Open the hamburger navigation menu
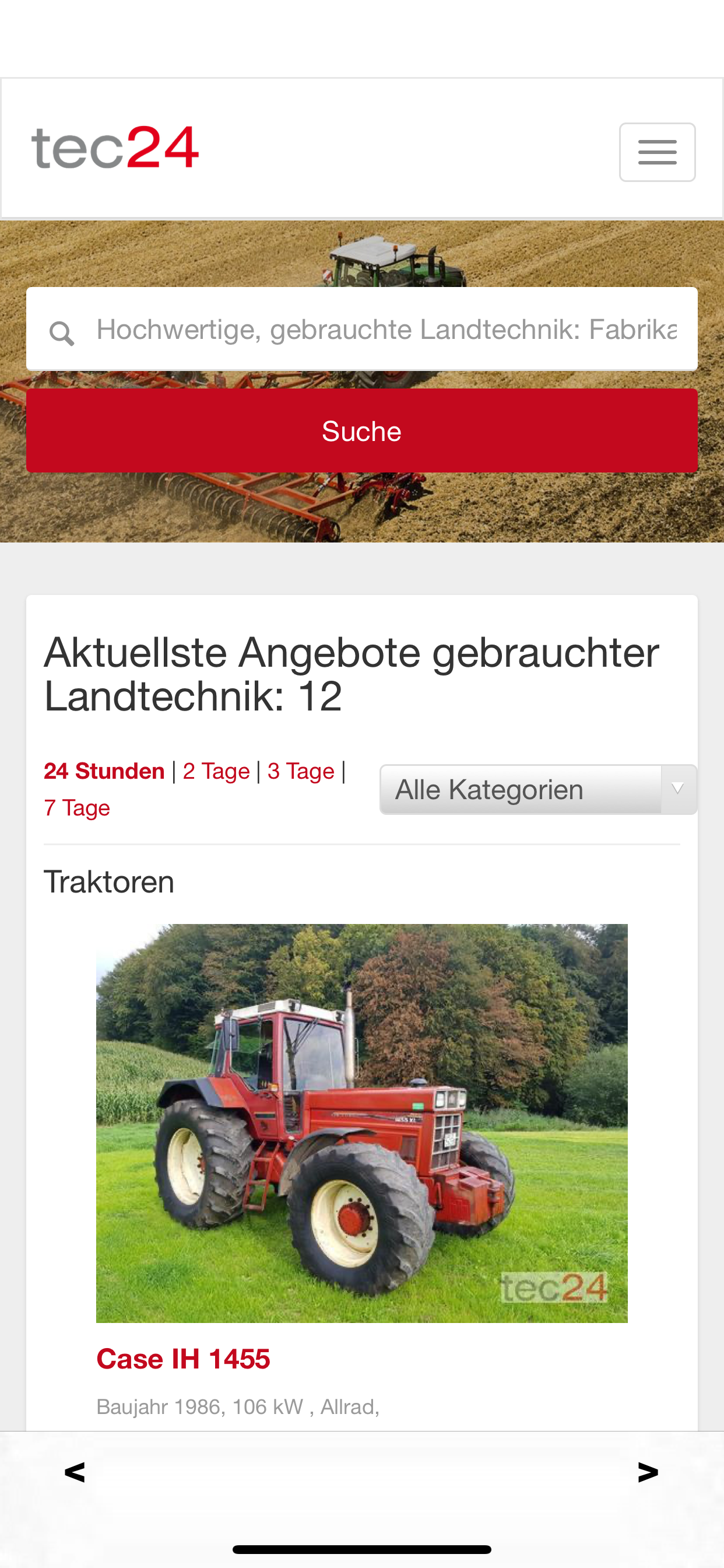 [657, 152]
